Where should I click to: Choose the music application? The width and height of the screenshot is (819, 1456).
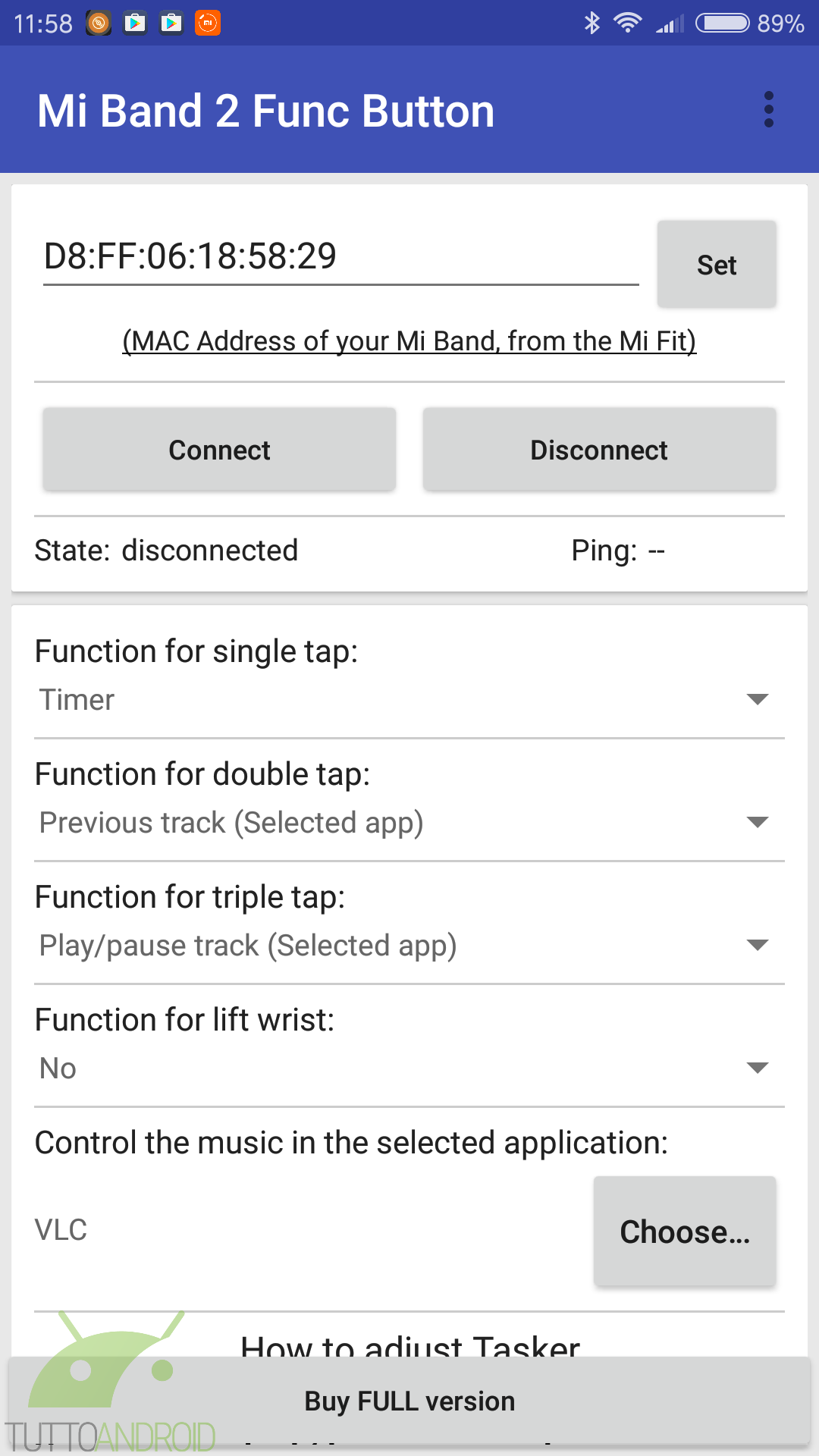point(685,1232)
